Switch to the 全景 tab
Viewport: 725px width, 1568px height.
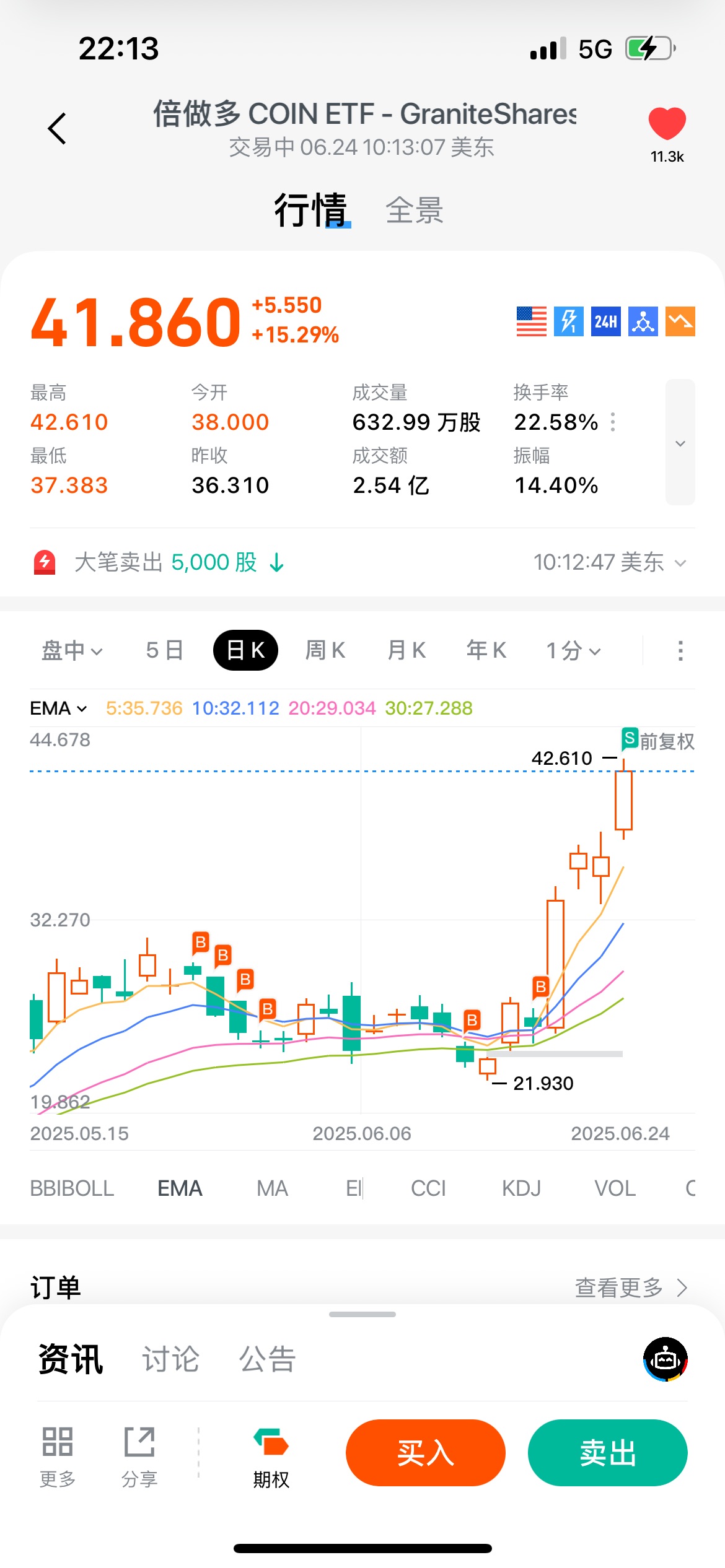[x=414, y=211]
